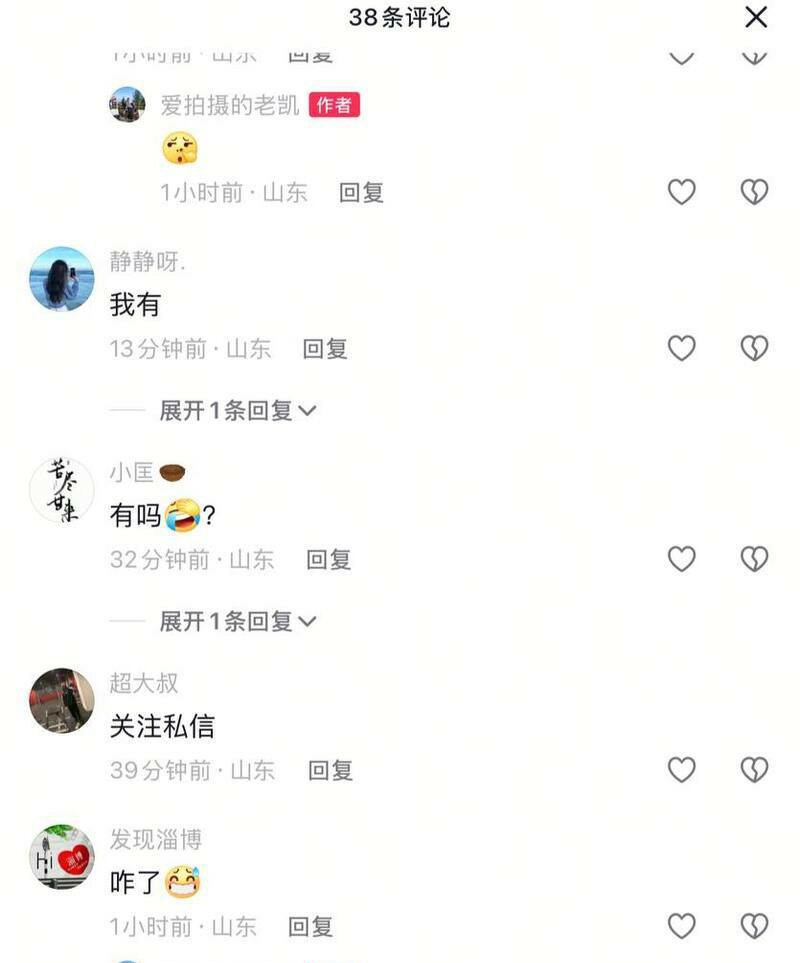Like 超大叔's comment 关注私信
The height and width of the screenshot is (963, 800).
pos(681,769)
